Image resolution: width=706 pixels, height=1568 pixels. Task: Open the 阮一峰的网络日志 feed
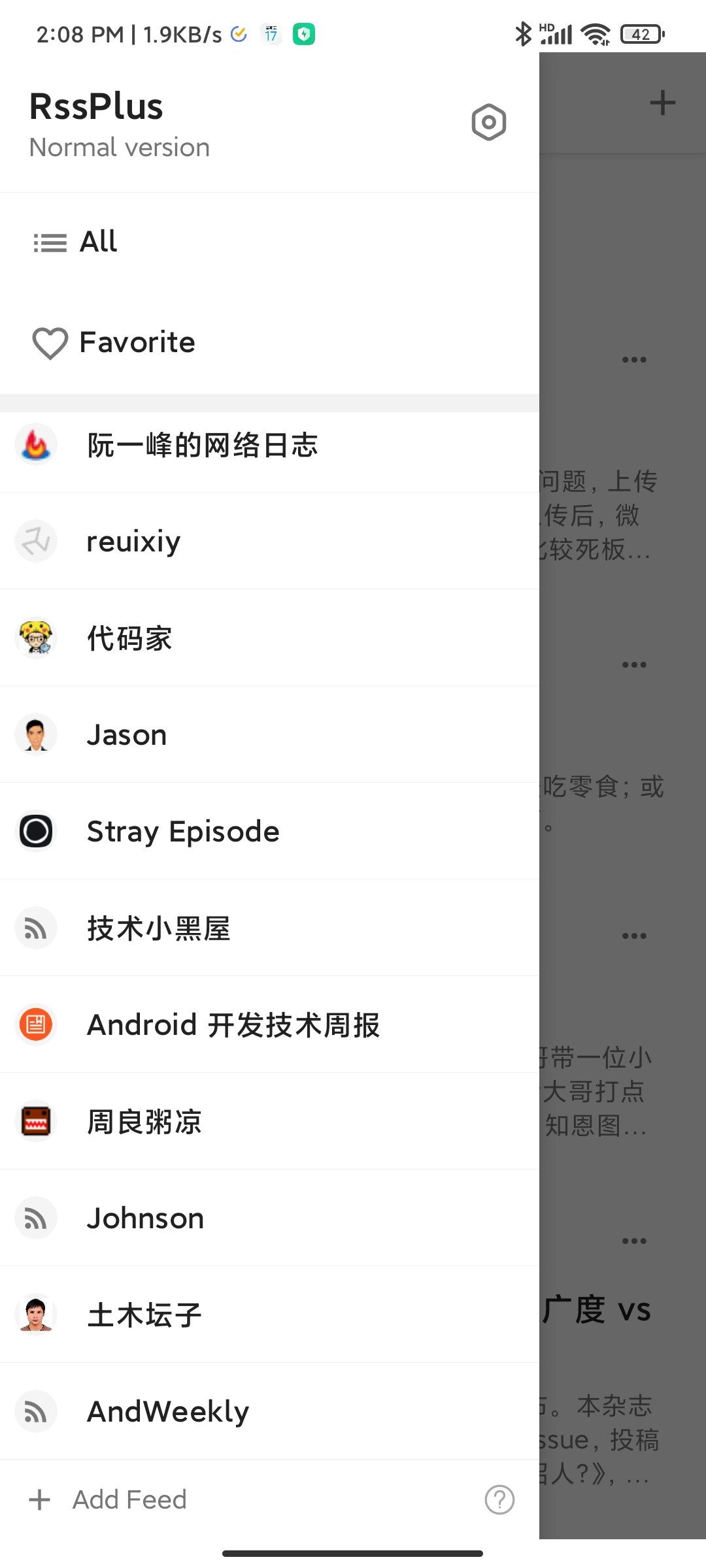click(x=203, y=446)
